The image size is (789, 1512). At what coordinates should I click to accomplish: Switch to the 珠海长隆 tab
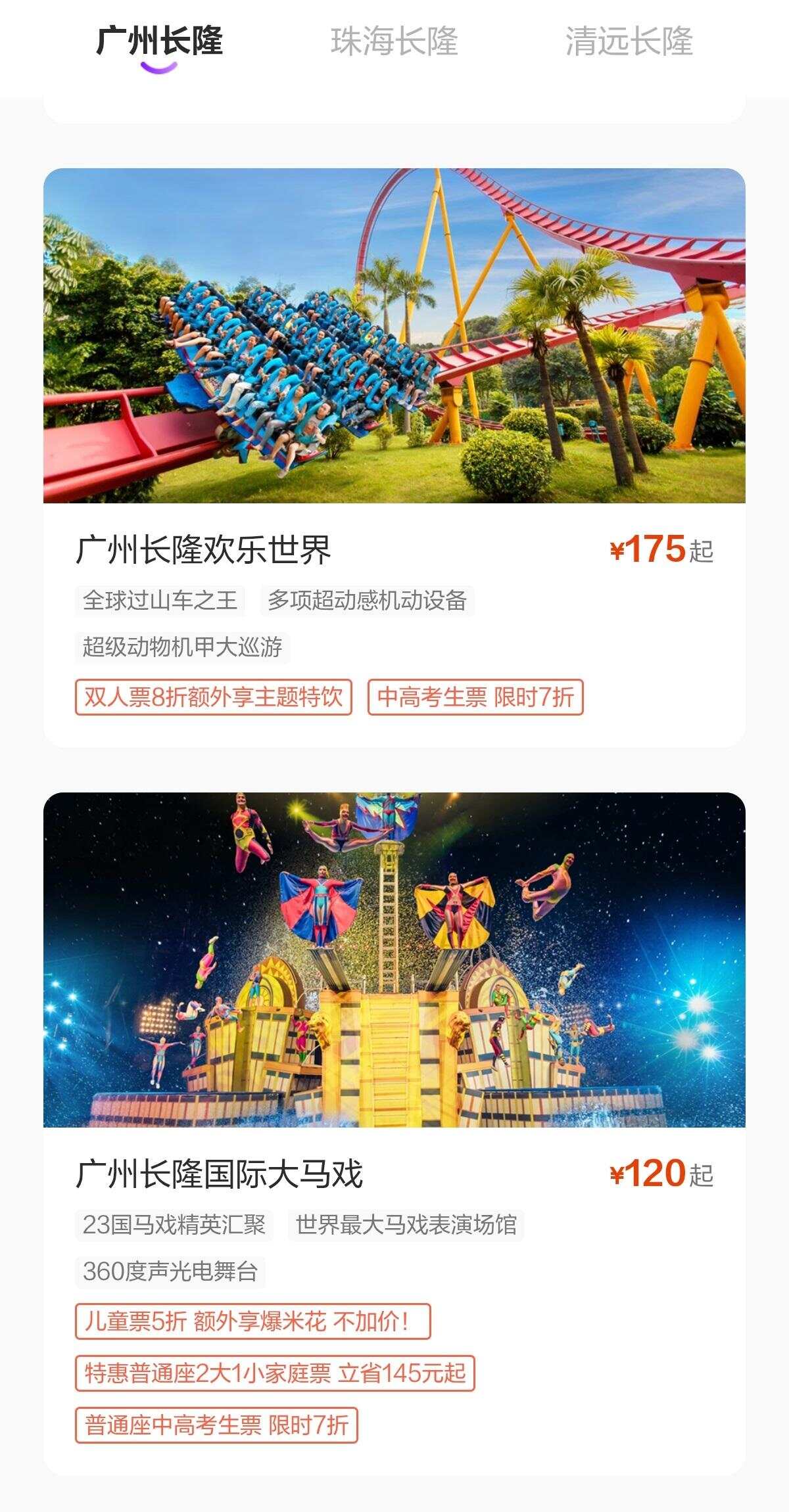[394, 41]
